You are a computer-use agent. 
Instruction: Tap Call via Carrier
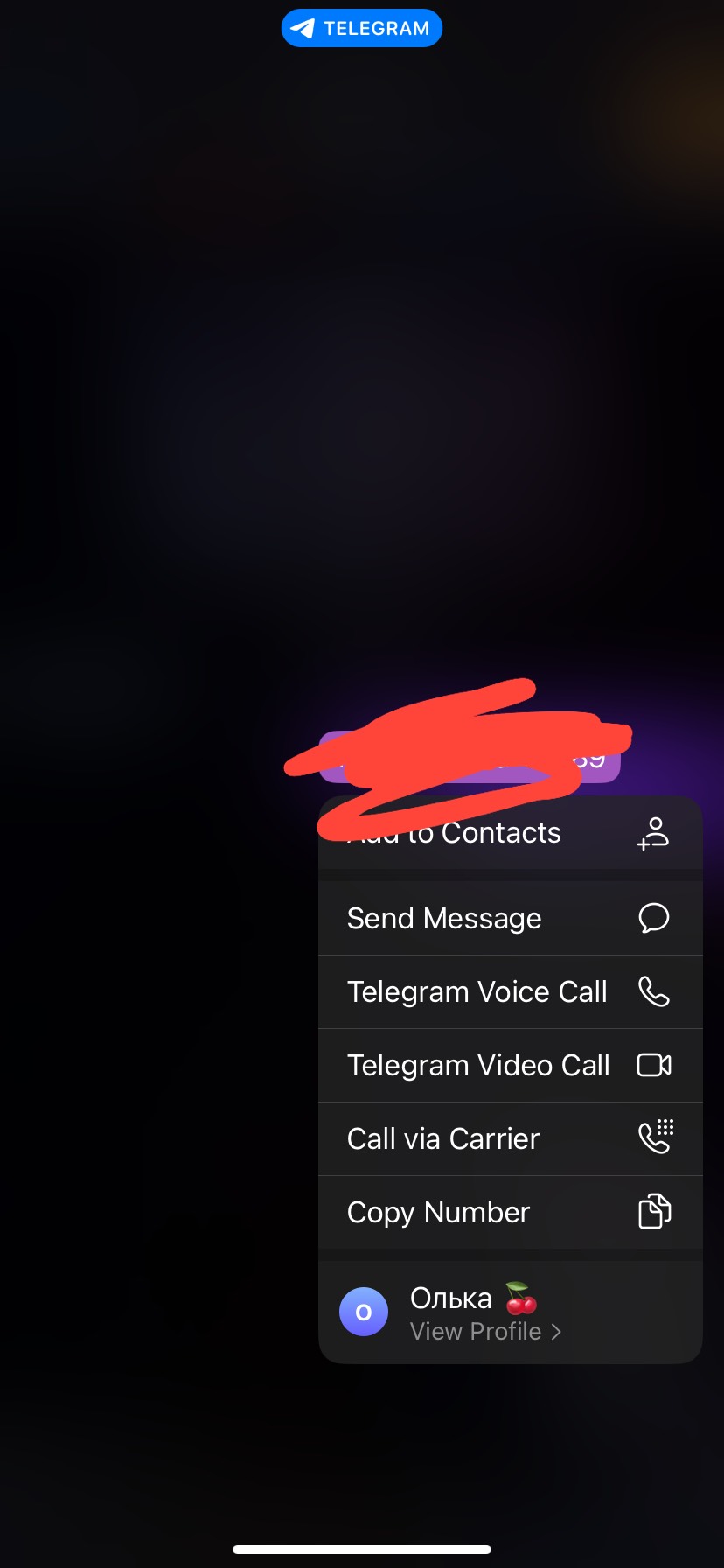pyautogui.click(x=511, y=1138)
